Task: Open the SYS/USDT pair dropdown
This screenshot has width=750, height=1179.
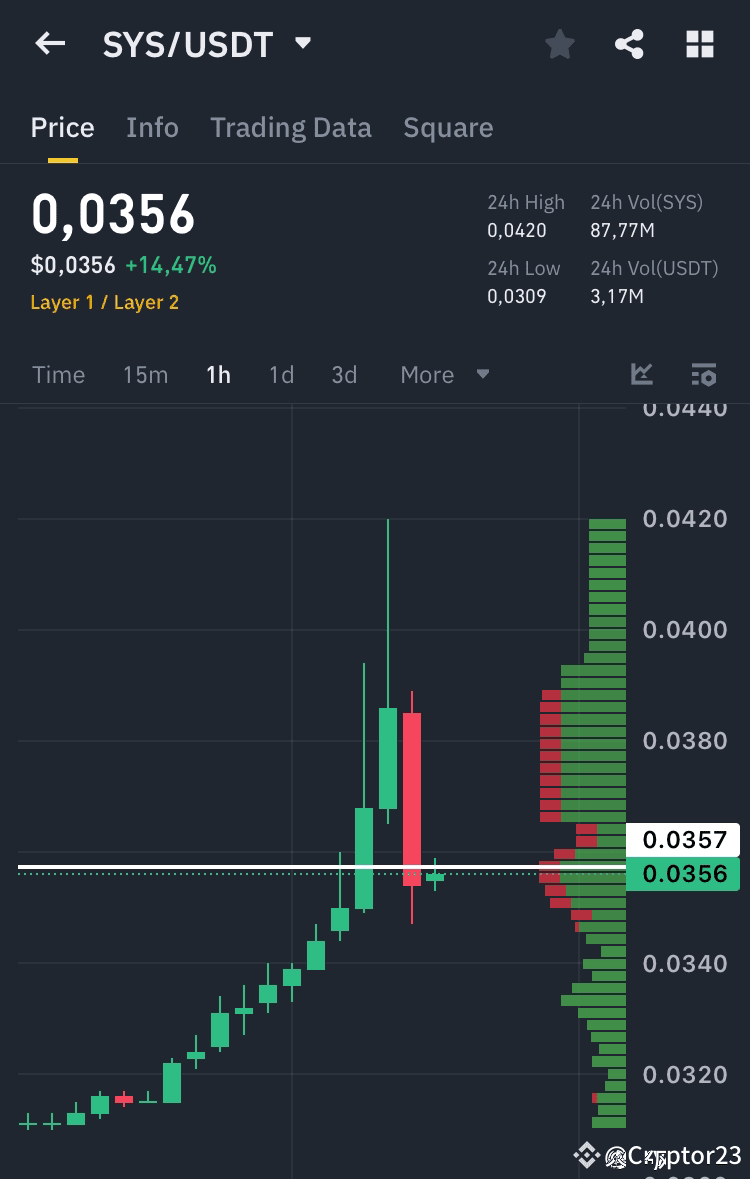Action: pyautogui.click(x=300, y=43)
